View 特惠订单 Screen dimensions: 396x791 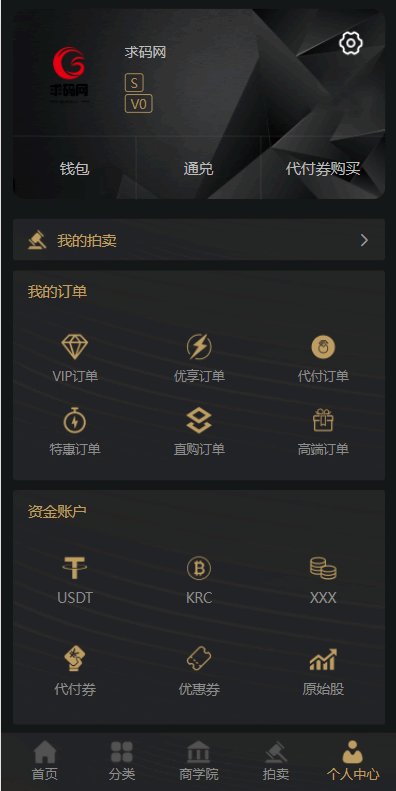[75, 432]
